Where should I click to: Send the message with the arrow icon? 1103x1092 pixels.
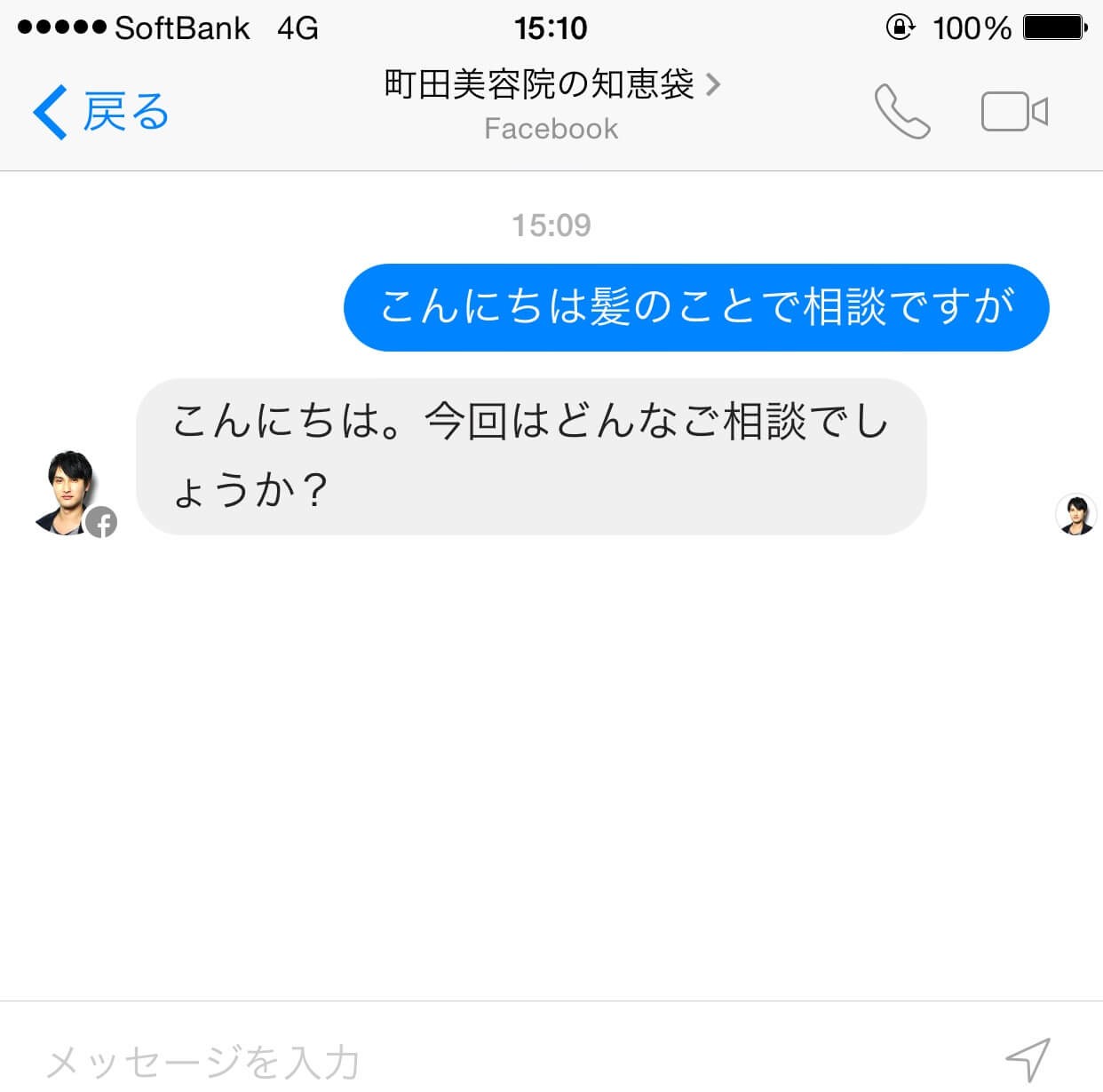coord(1028,1059)
